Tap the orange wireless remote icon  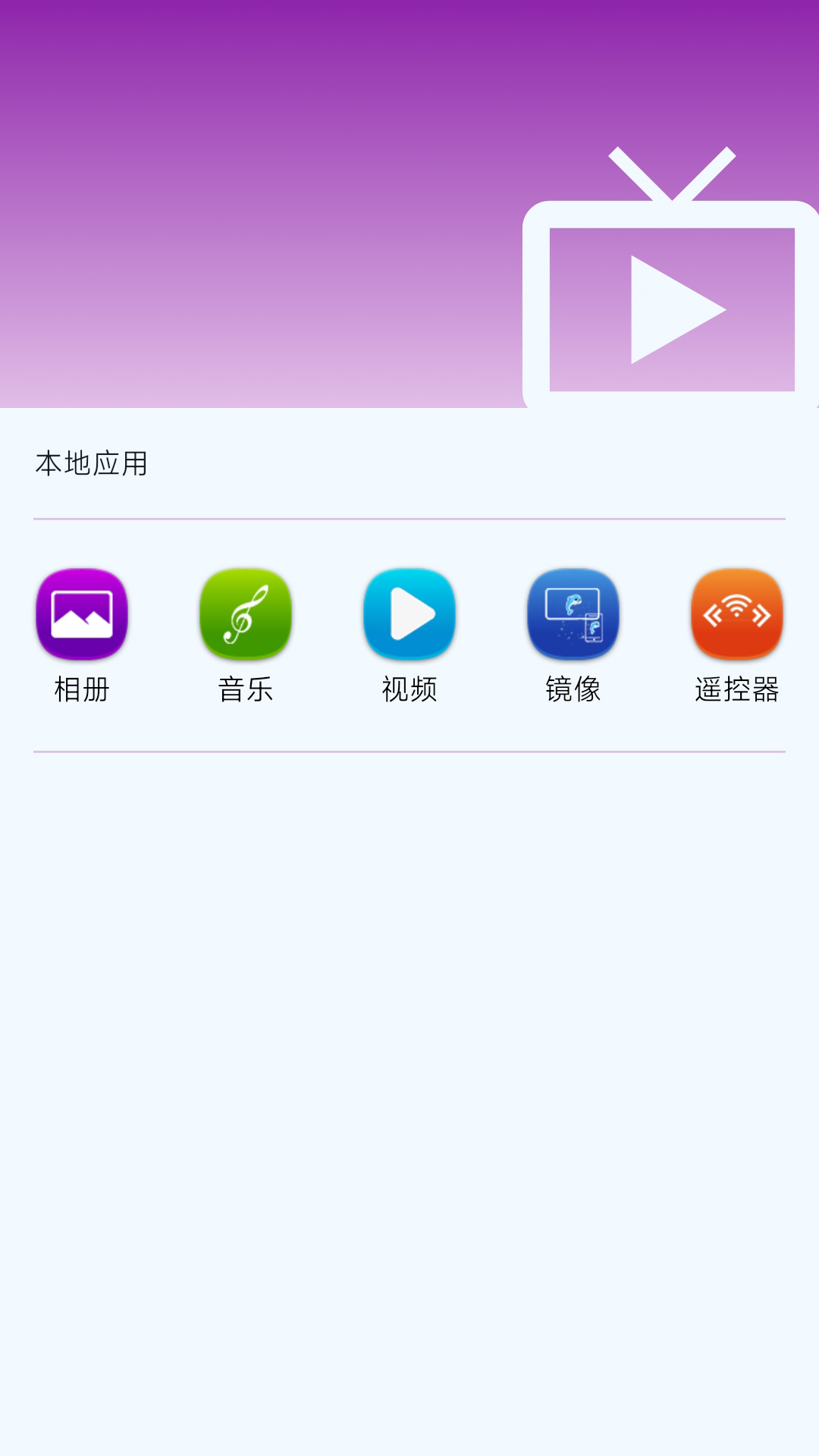click(x=736, y=616)
